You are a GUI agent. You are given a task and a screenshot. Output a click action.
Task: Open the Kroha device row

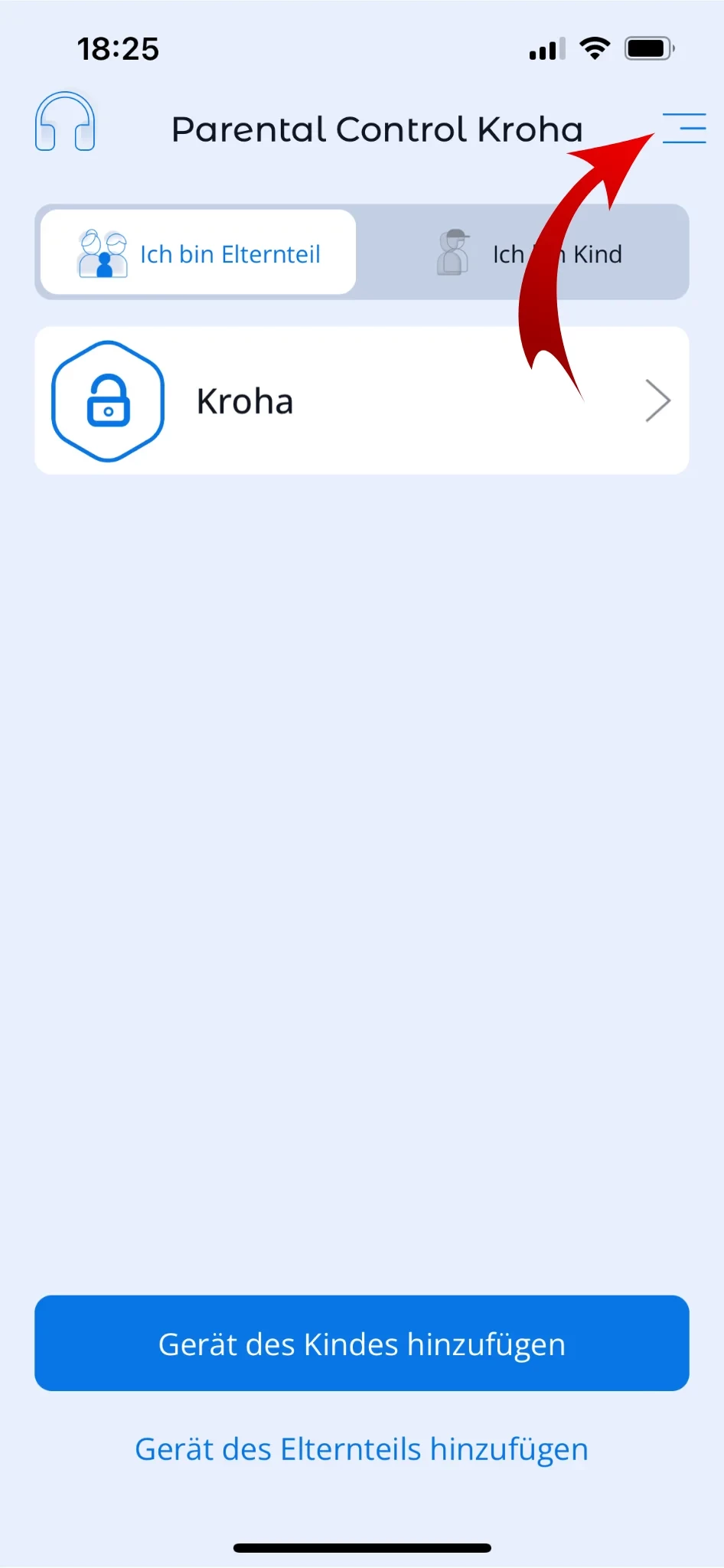click(361, 401)
